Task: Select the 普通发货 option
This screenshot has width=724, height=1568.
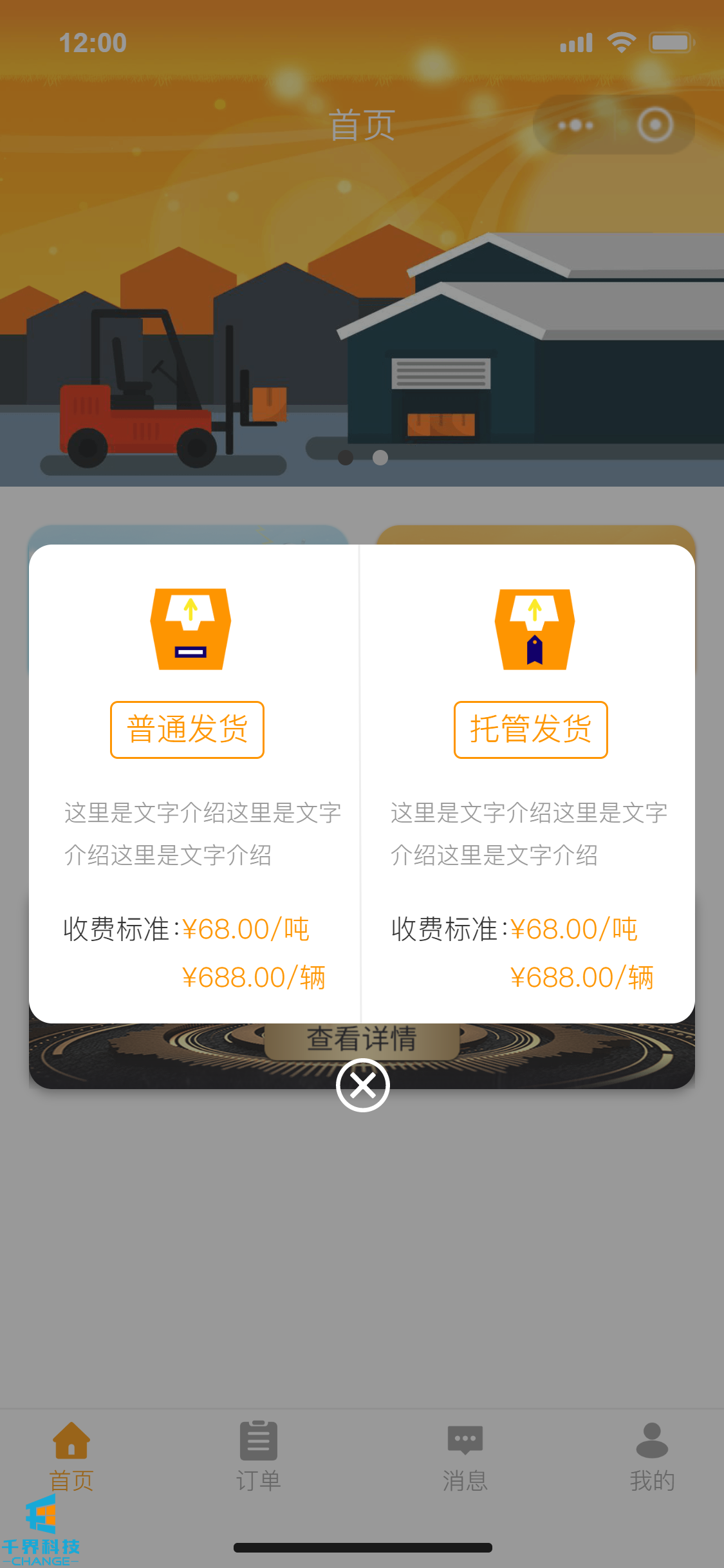Action: (187, 729)
